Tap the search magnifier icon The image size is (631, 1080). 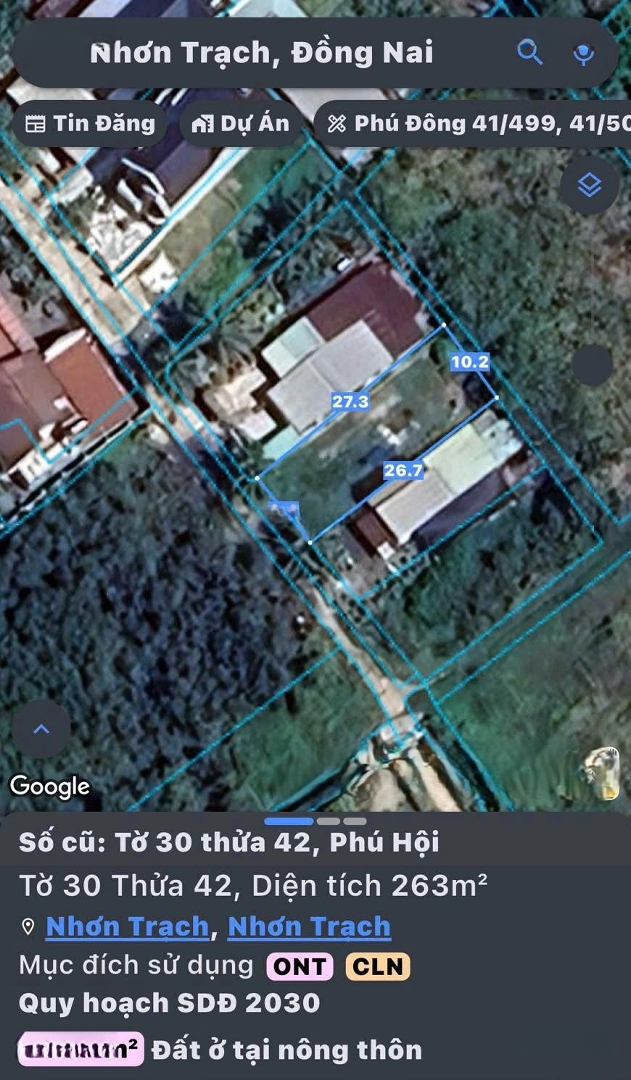point(529,52)
